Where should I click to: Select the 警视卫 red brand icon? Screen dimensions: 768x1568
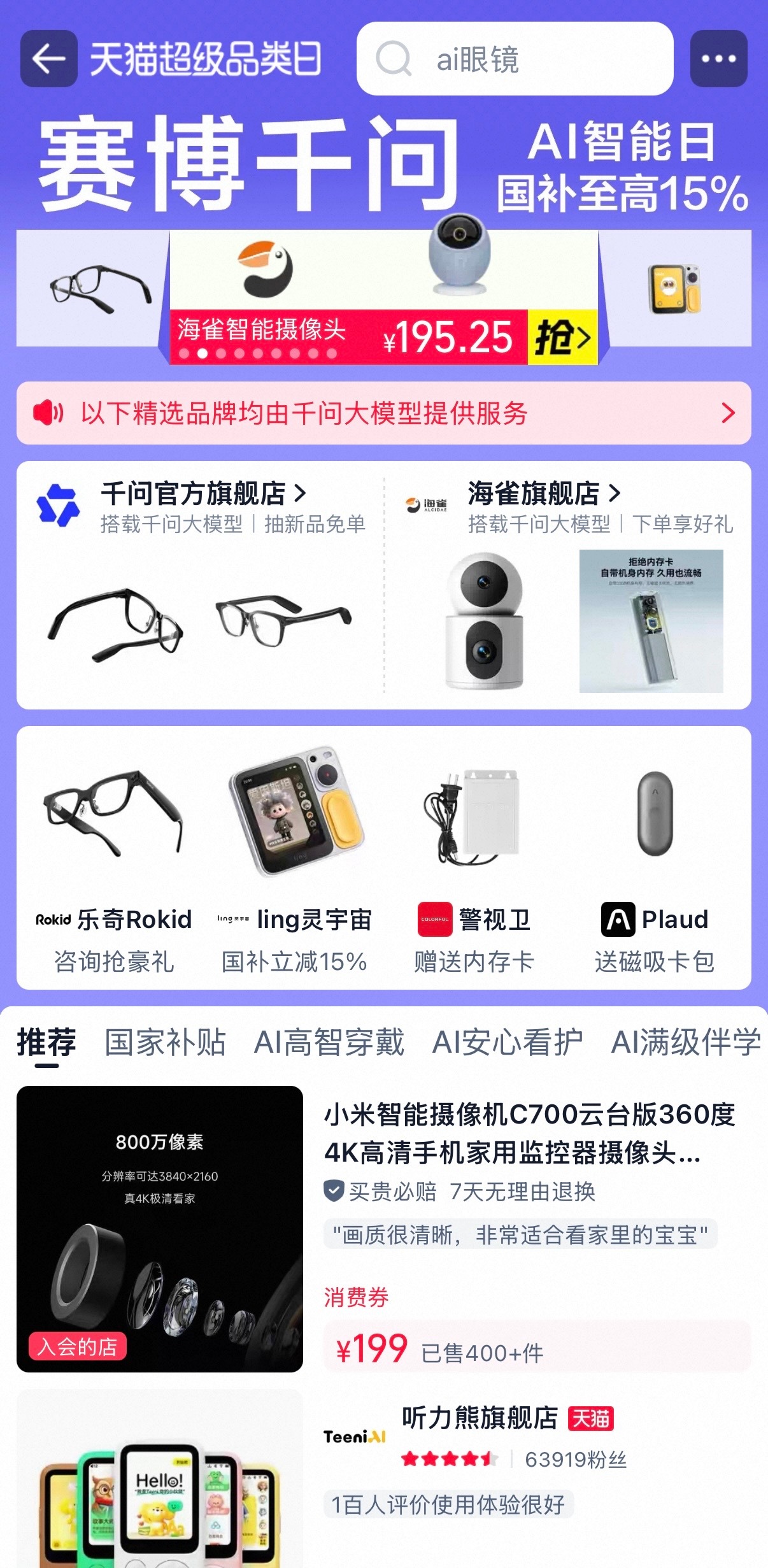click(x=434, y=920)
